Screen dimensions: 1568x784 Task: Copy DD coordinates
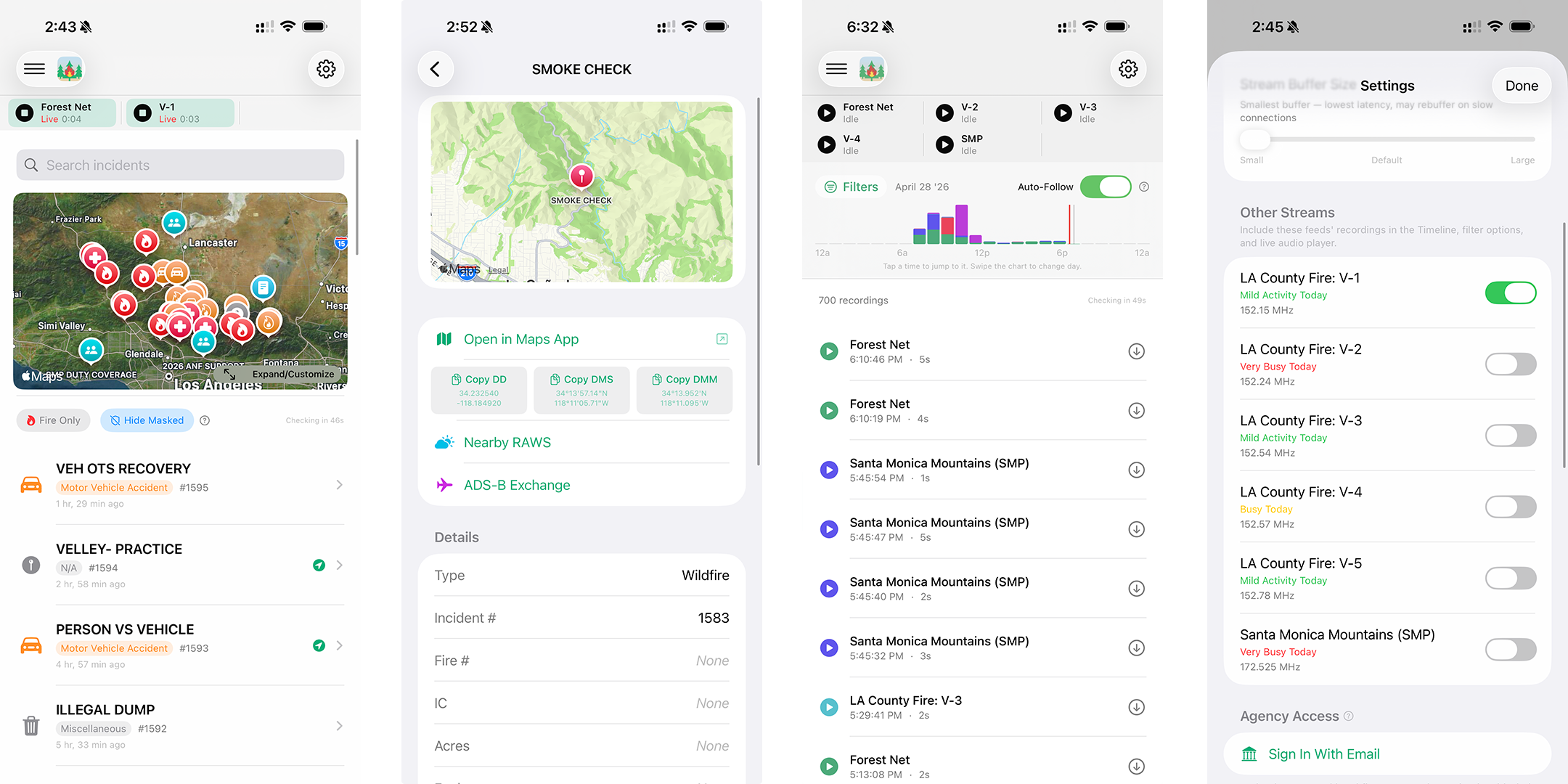point(479,390)
